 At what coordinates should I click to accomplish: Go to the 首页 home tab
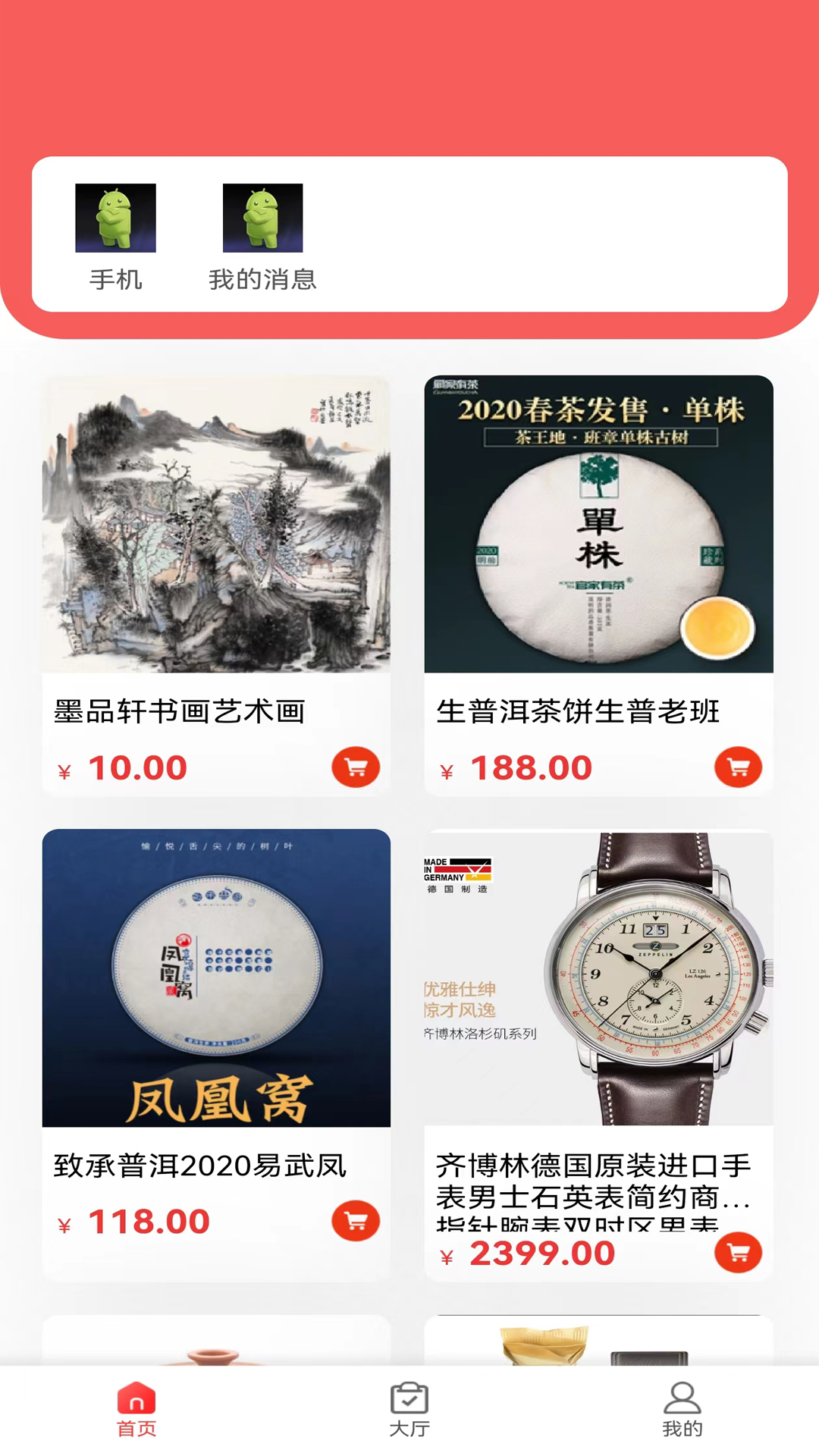[x=136, y=1409]
